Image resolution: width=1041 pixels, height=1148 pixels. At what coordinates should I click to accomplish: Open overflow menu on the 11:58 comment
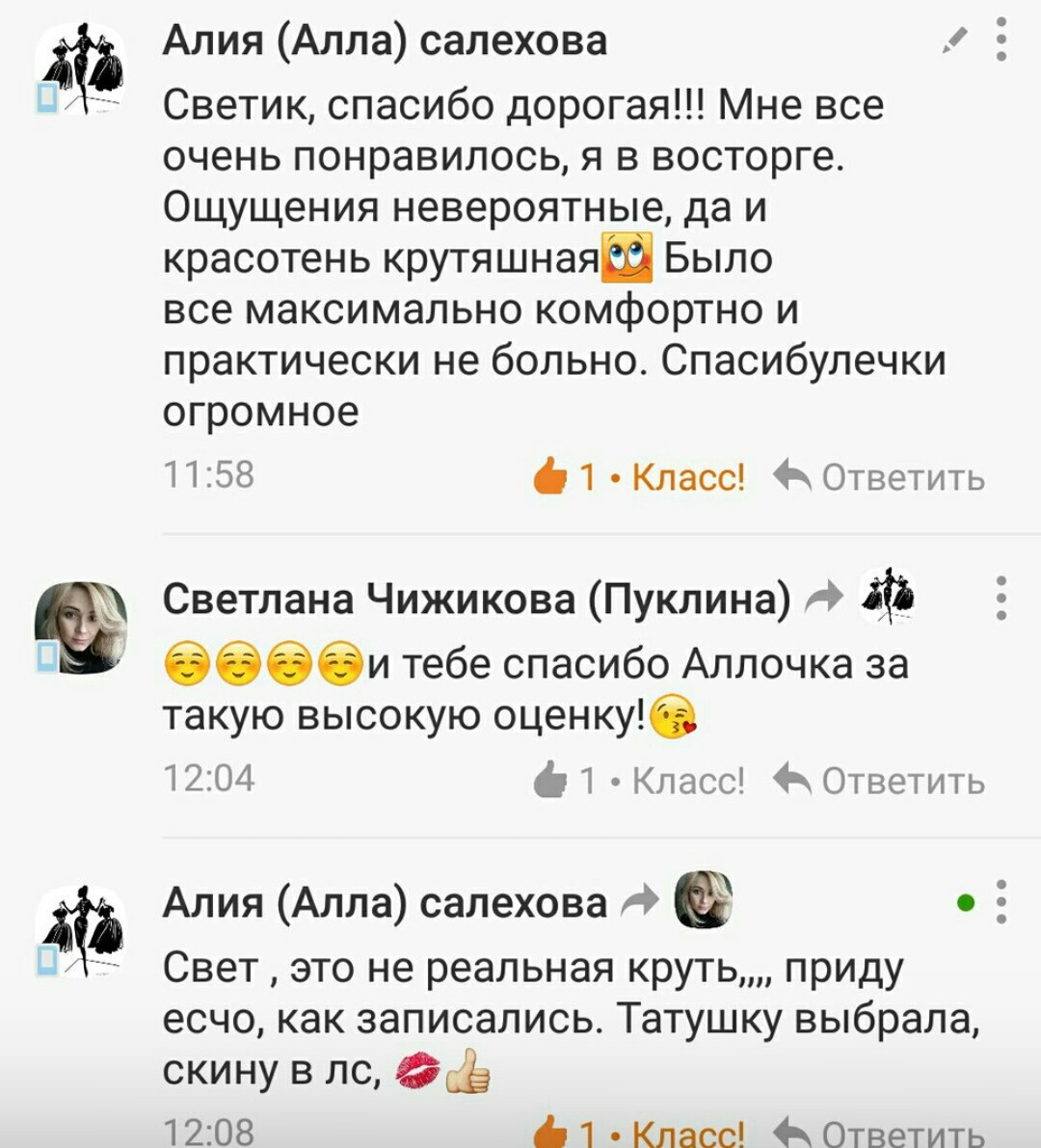point(1001,40)
